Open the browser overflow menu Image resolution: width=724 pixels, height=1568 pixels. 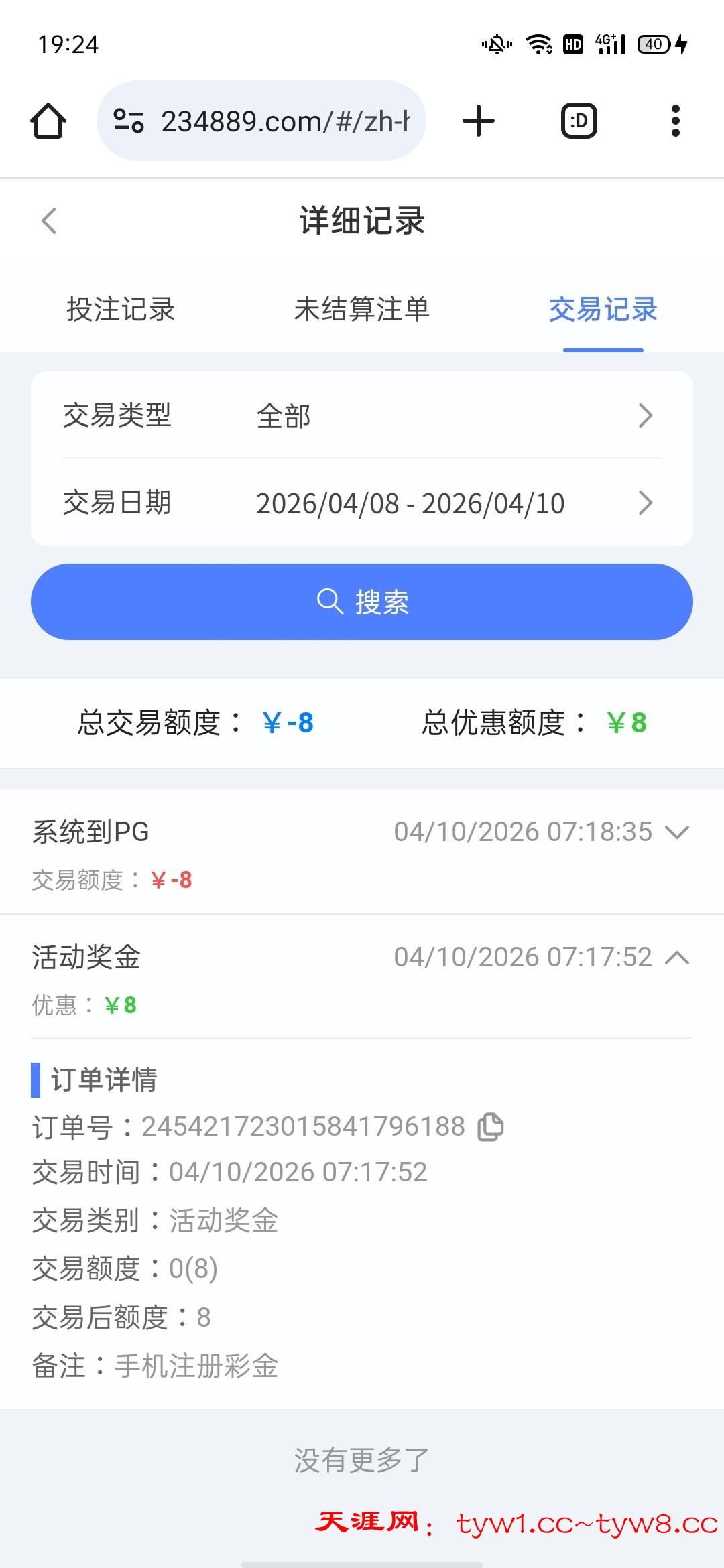(x=676, y=121)
